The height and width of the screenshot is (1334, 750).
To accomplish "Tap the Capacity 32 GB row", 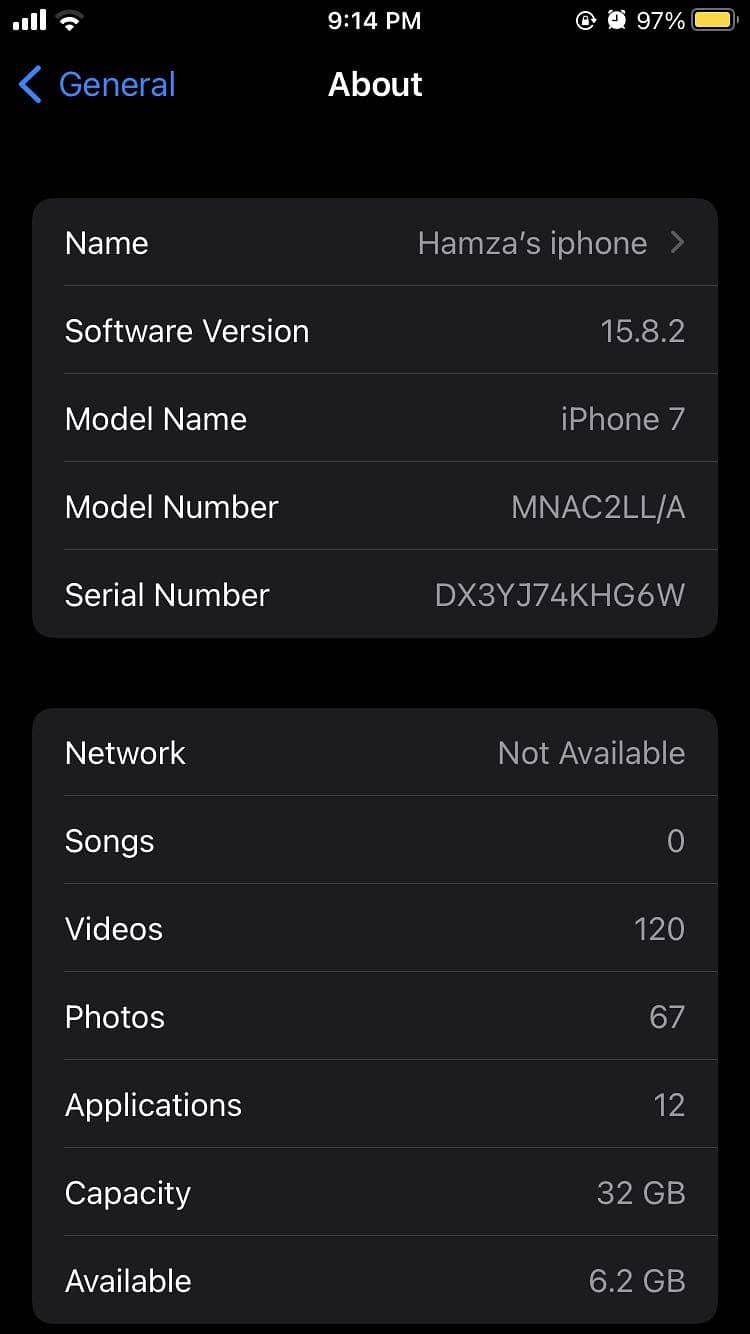I will pos(375,1192).
